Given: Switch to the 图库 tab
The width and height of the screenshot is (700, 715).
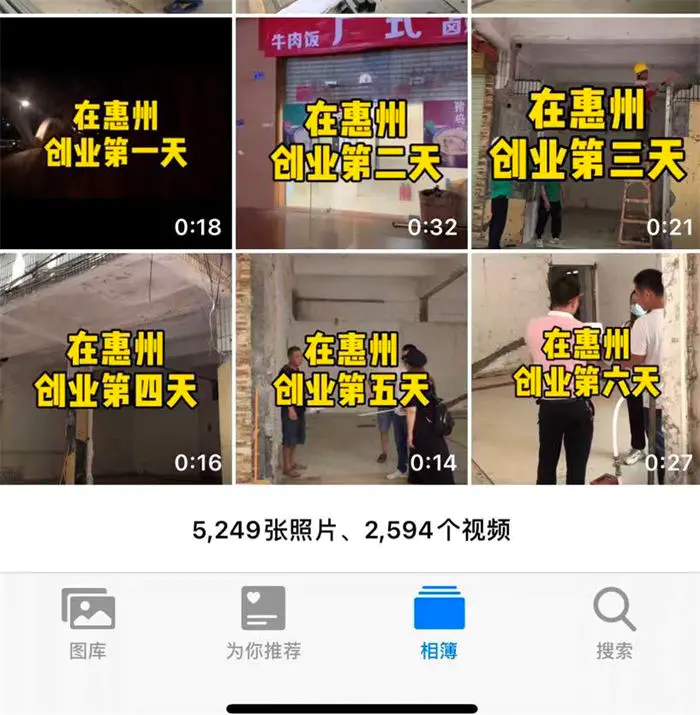Looking at the screenshot, I should pyautogui.click(x=88, y=623).
